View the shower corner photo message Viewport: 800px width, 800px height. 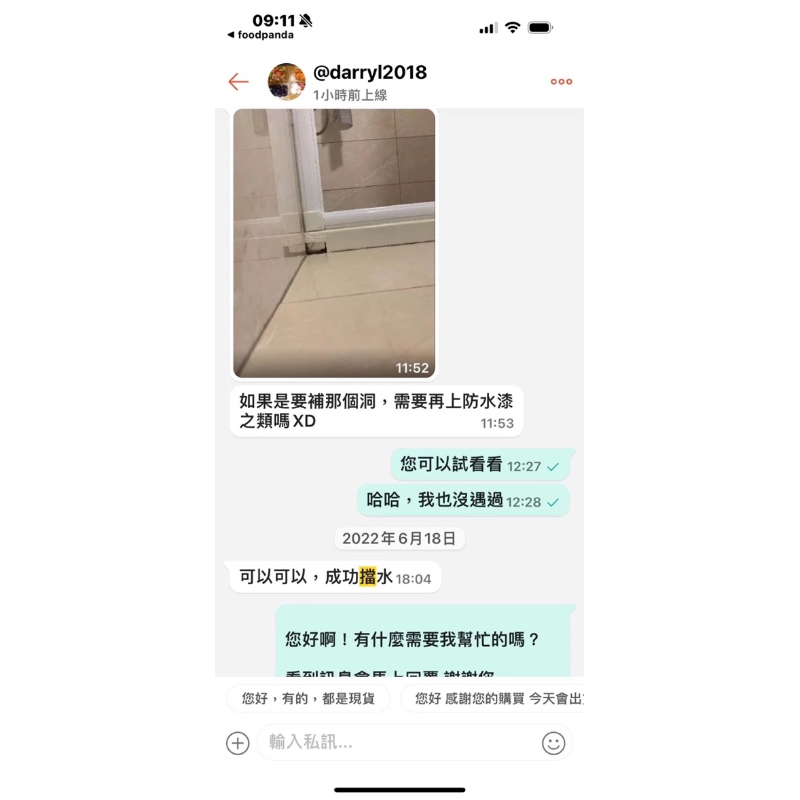coord(334,243)
